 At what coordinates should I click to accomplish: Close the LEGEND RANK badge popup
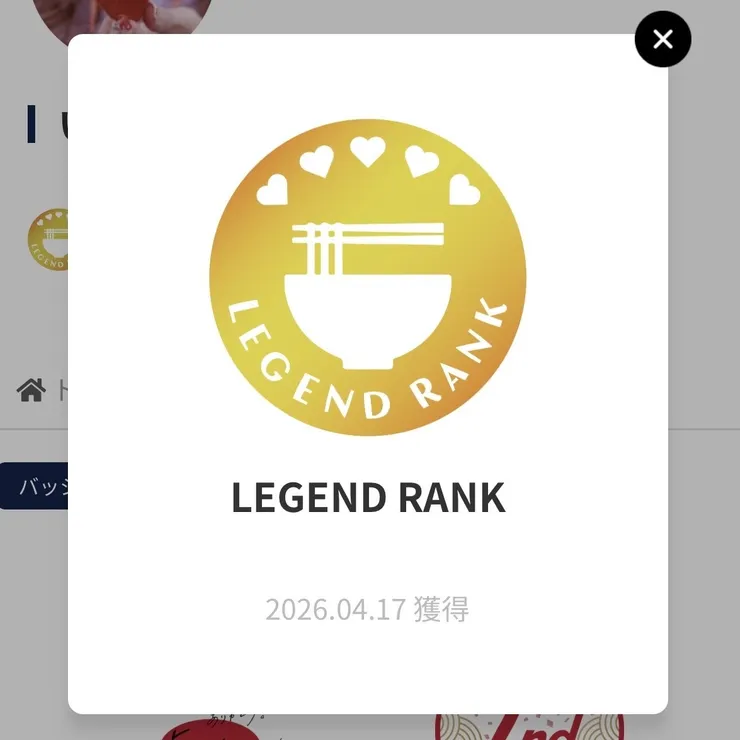pyautogui.click(x=662, y=40)
